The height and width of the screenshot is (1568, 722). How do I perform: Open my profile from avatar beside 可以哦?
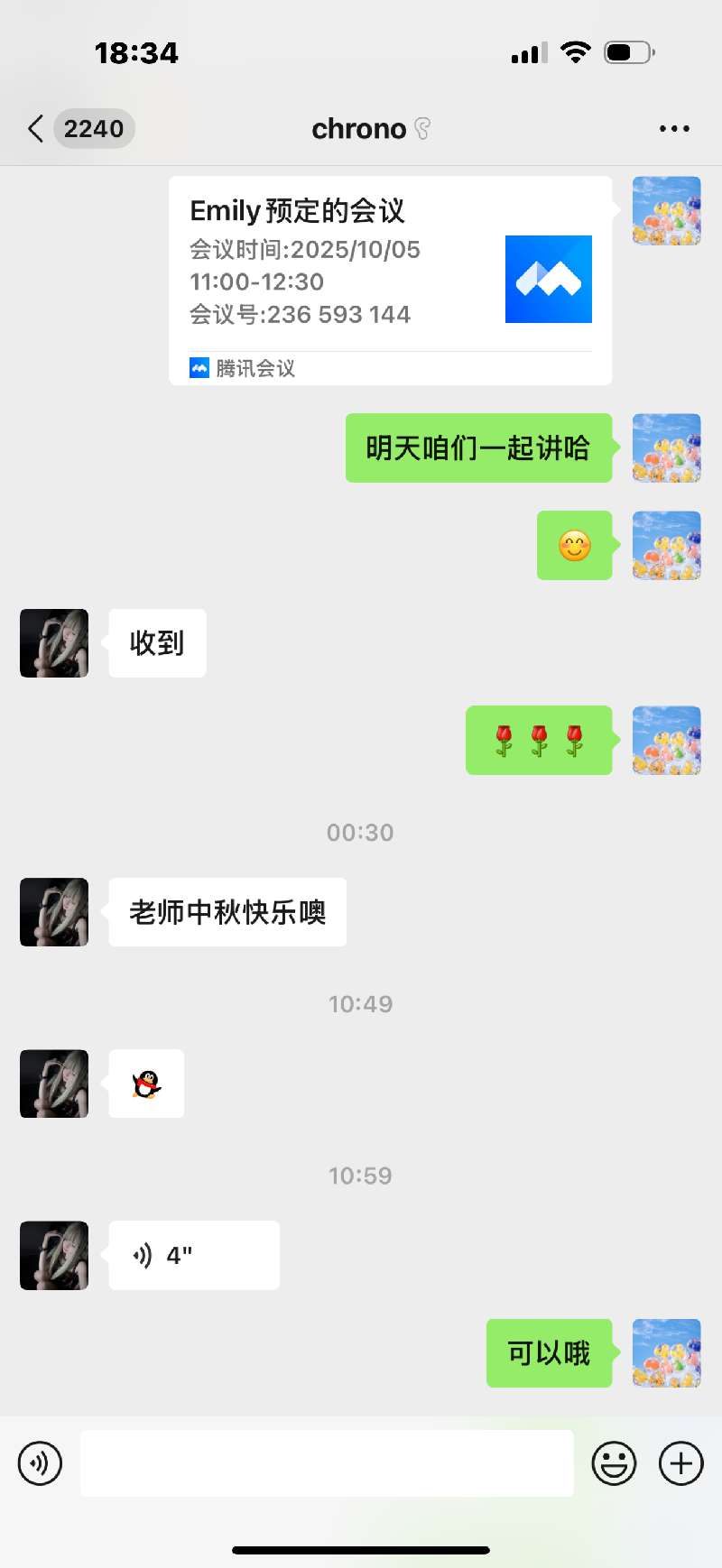pos(666,1352)
